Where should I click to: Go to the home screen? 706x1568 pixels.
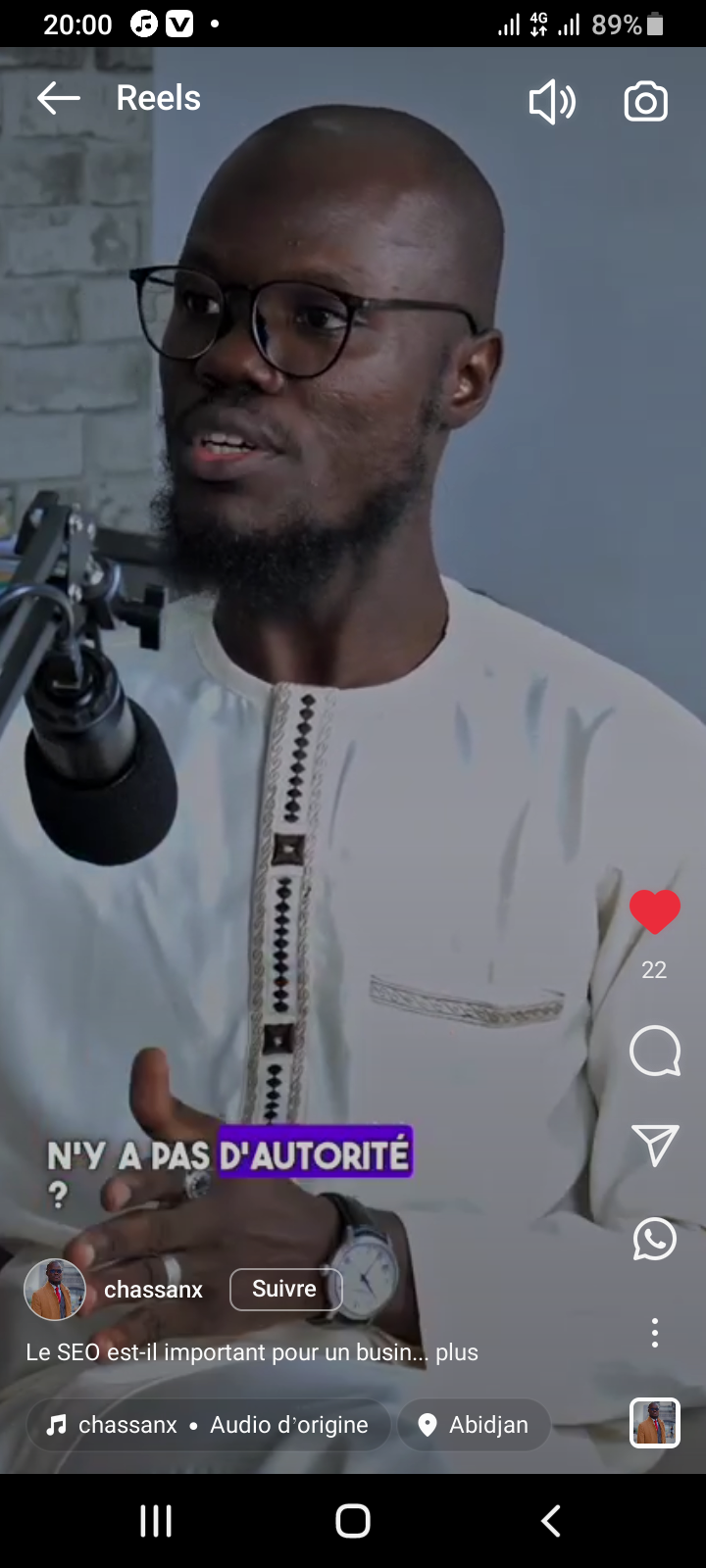pyautogui.click(x=353, y=1521)
